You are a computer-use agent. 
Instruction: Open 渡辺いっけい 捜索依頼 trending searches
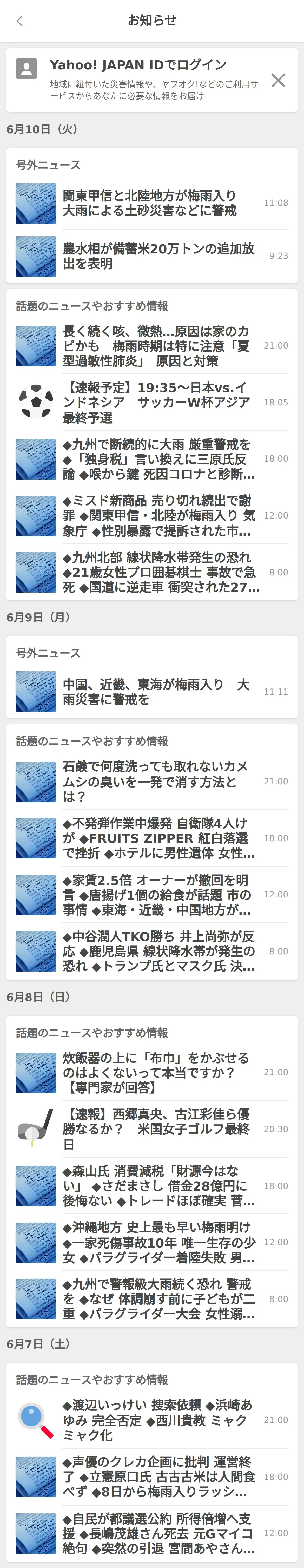(152, 1420)
